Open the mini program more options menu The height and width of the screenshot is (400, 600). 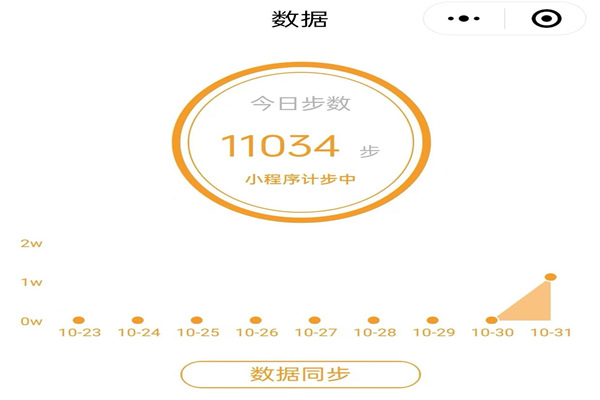tap(464, 20)
